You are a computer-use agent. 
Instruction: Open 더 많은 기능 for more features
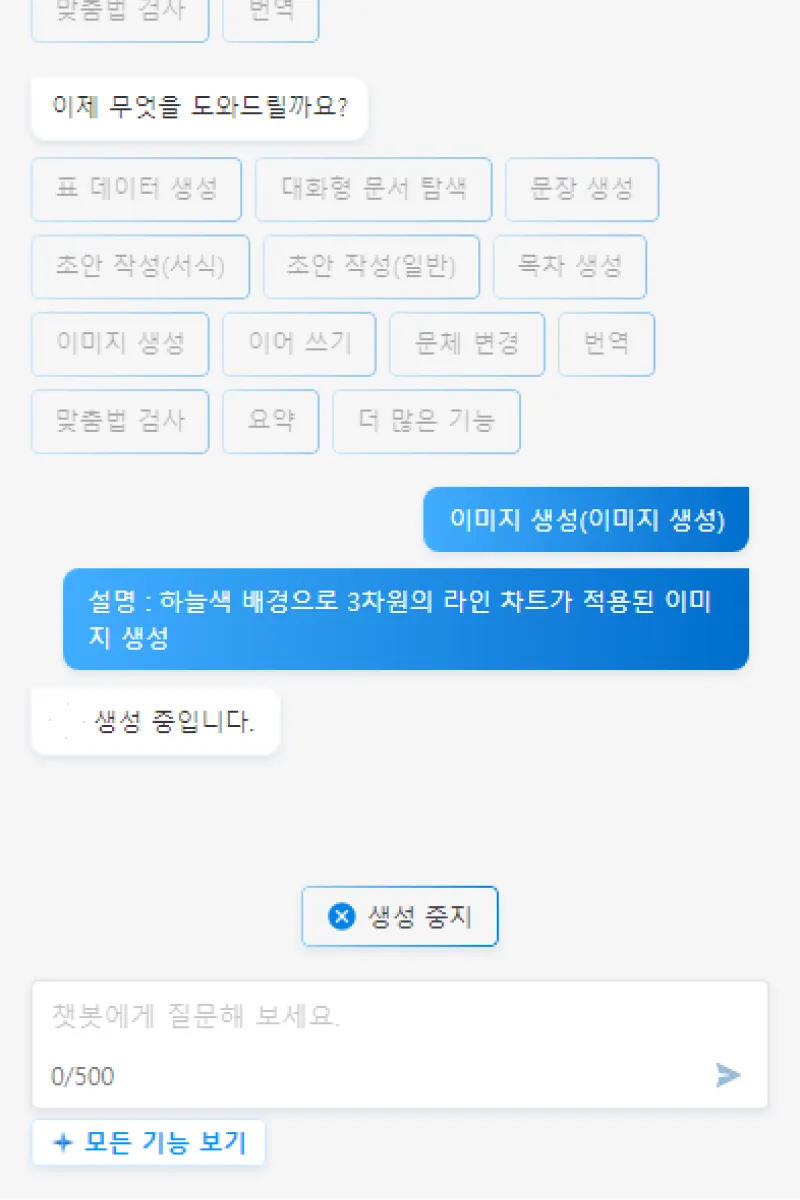tap(426, 421)
